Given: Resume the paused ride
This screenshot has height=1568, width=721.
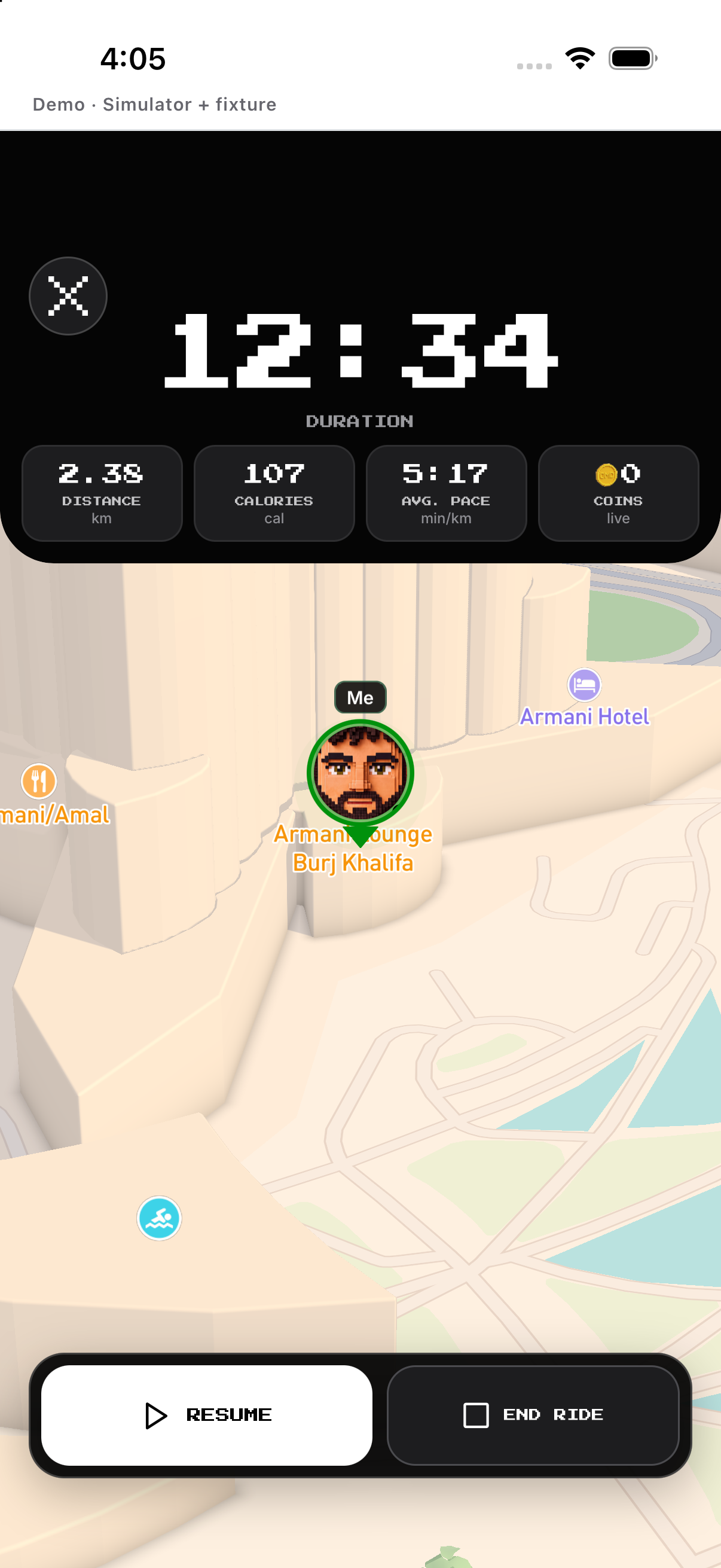Looking at the screenshot, I should (207, 1415).
